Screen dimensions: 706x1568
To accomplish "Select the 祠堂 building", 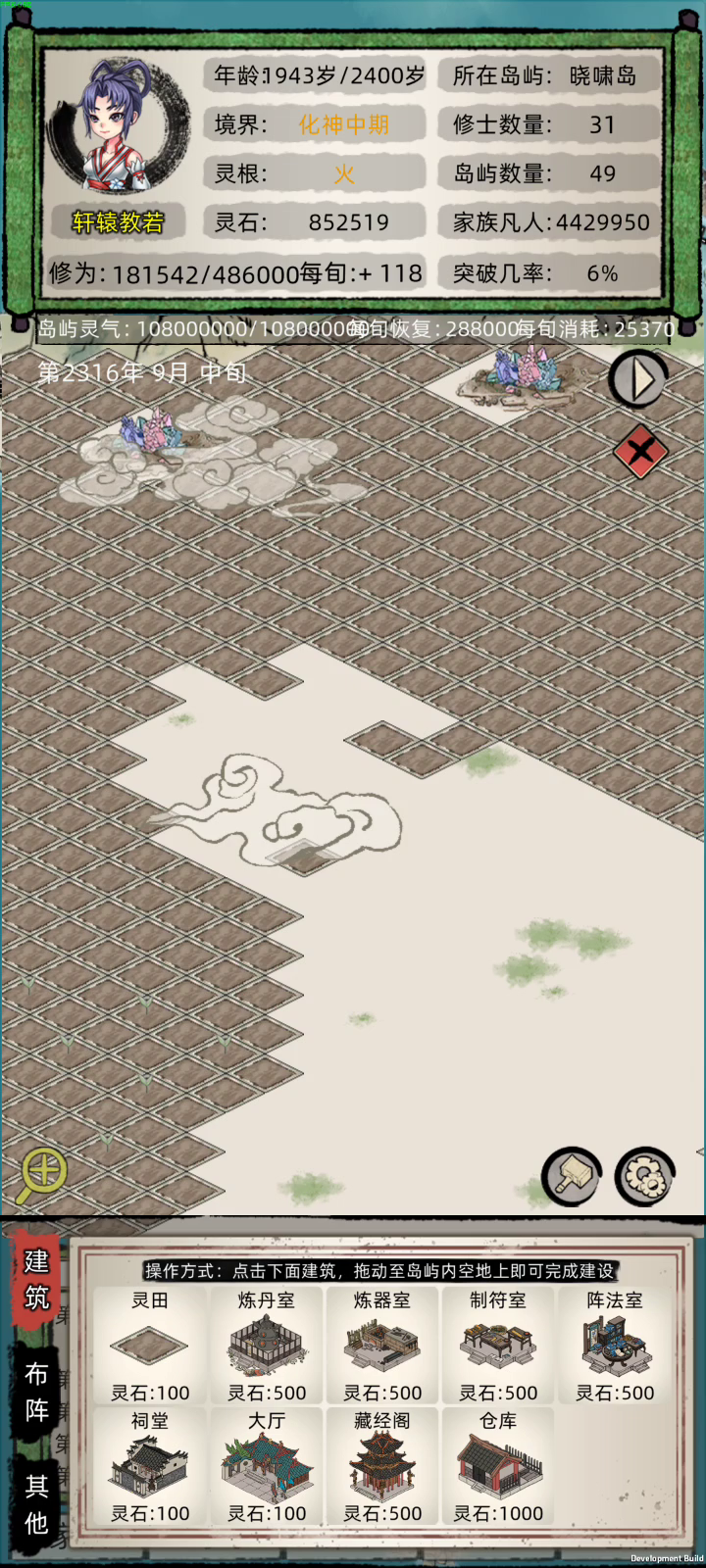I will (x=150, y=1467).
